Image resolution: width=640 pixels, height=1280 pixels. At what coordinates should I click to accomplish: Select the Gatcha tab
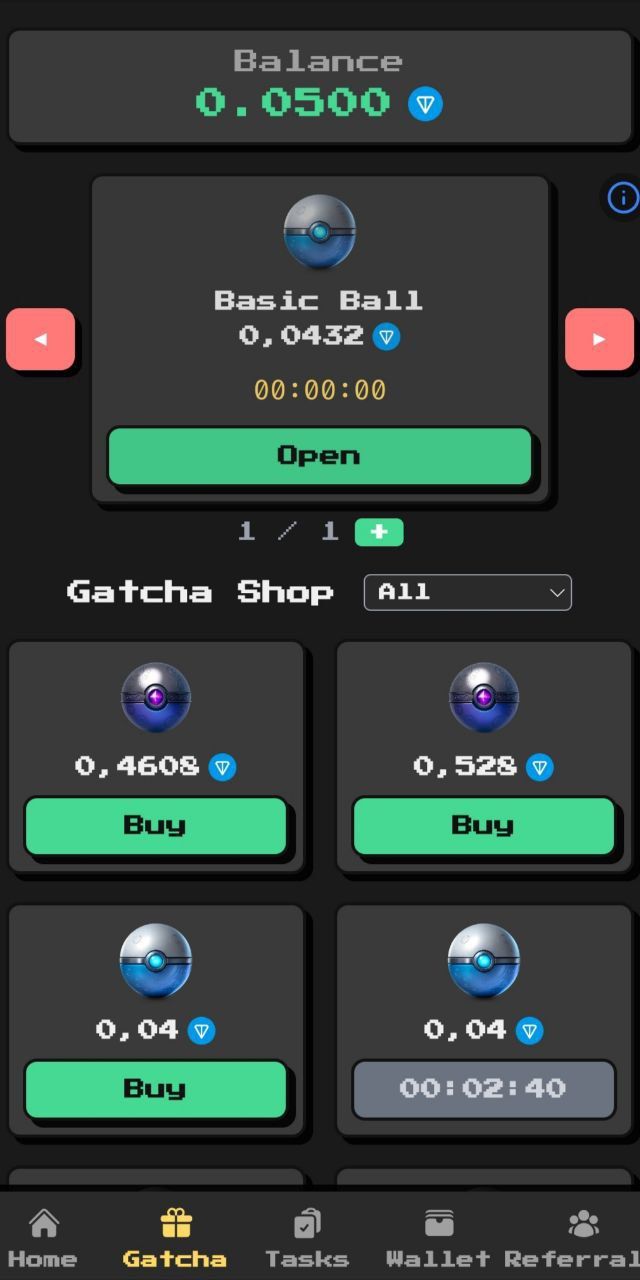pos(175,1238)
